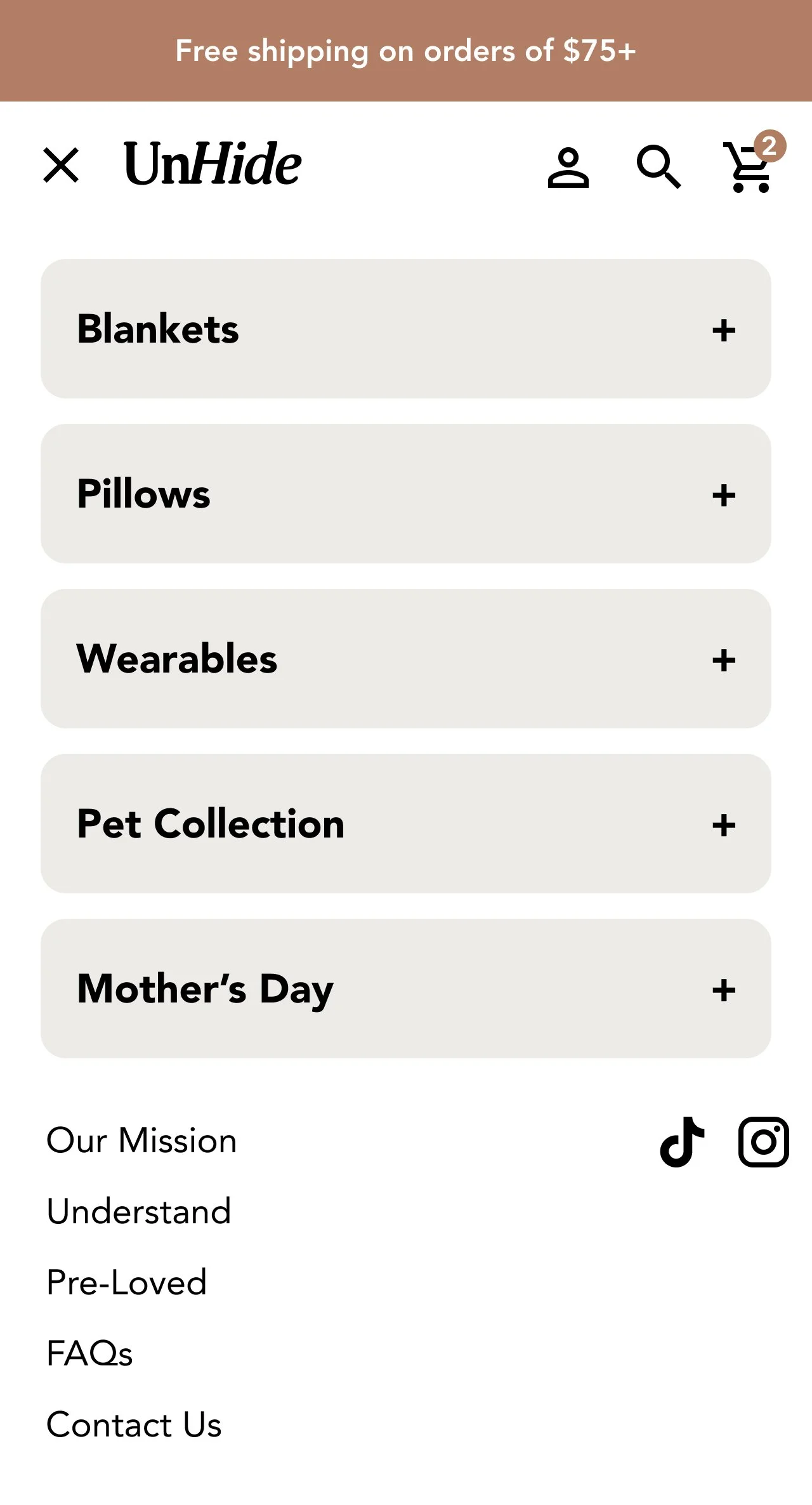The width and height of the screenshot is (812, 1505).
Task: Visit the Instagram profile
Action: click(x=763, y=1142)
